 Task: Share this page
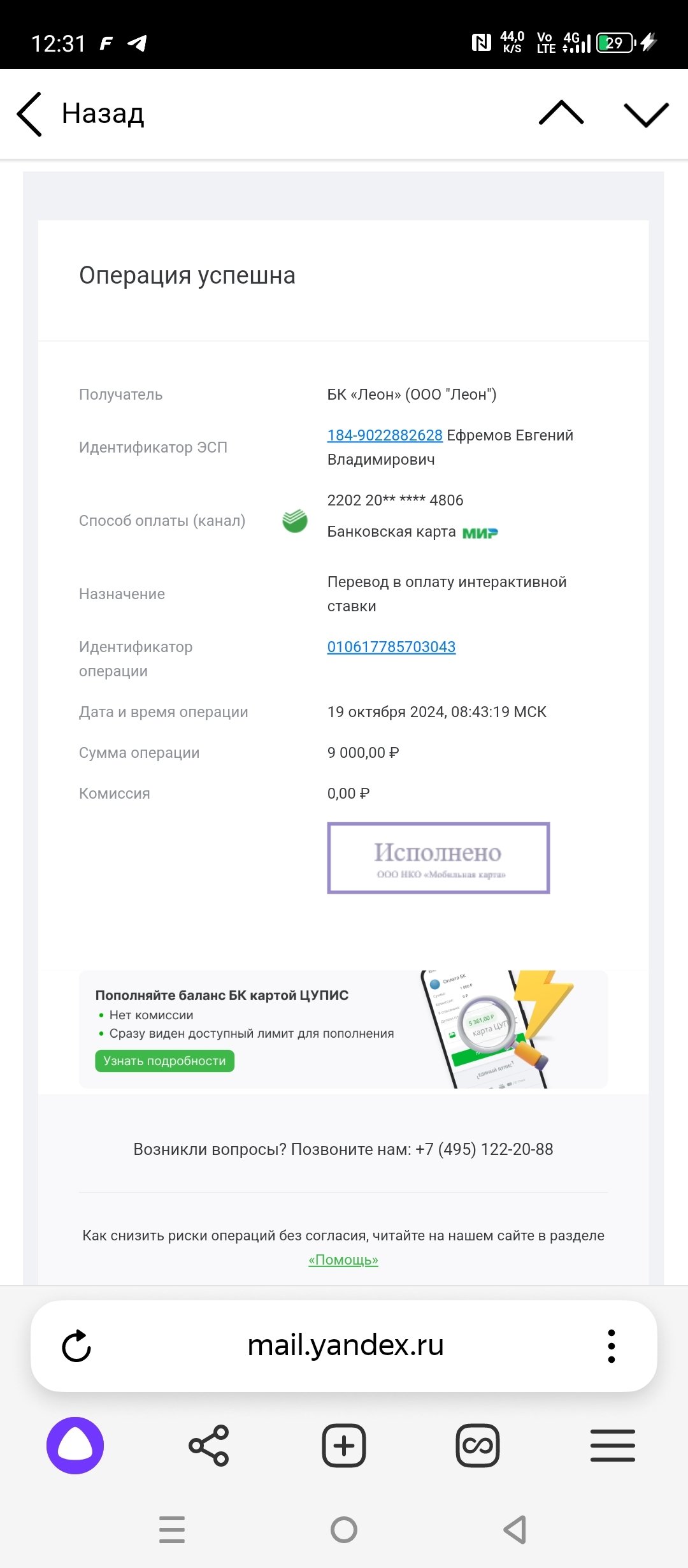[x=209, y=1445]
